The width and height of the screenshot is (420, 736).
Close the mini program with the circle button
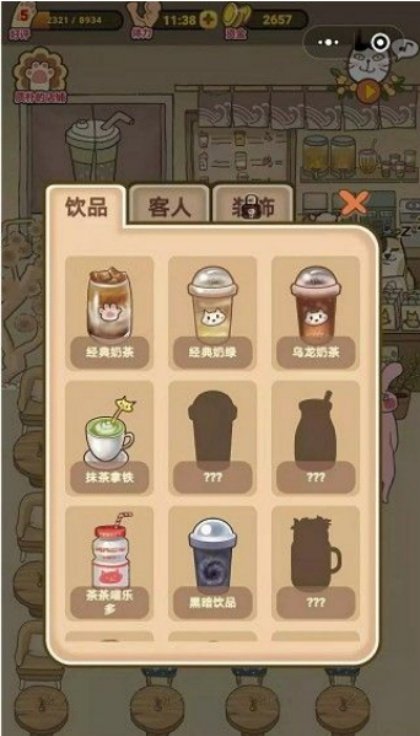click(380, 43)
